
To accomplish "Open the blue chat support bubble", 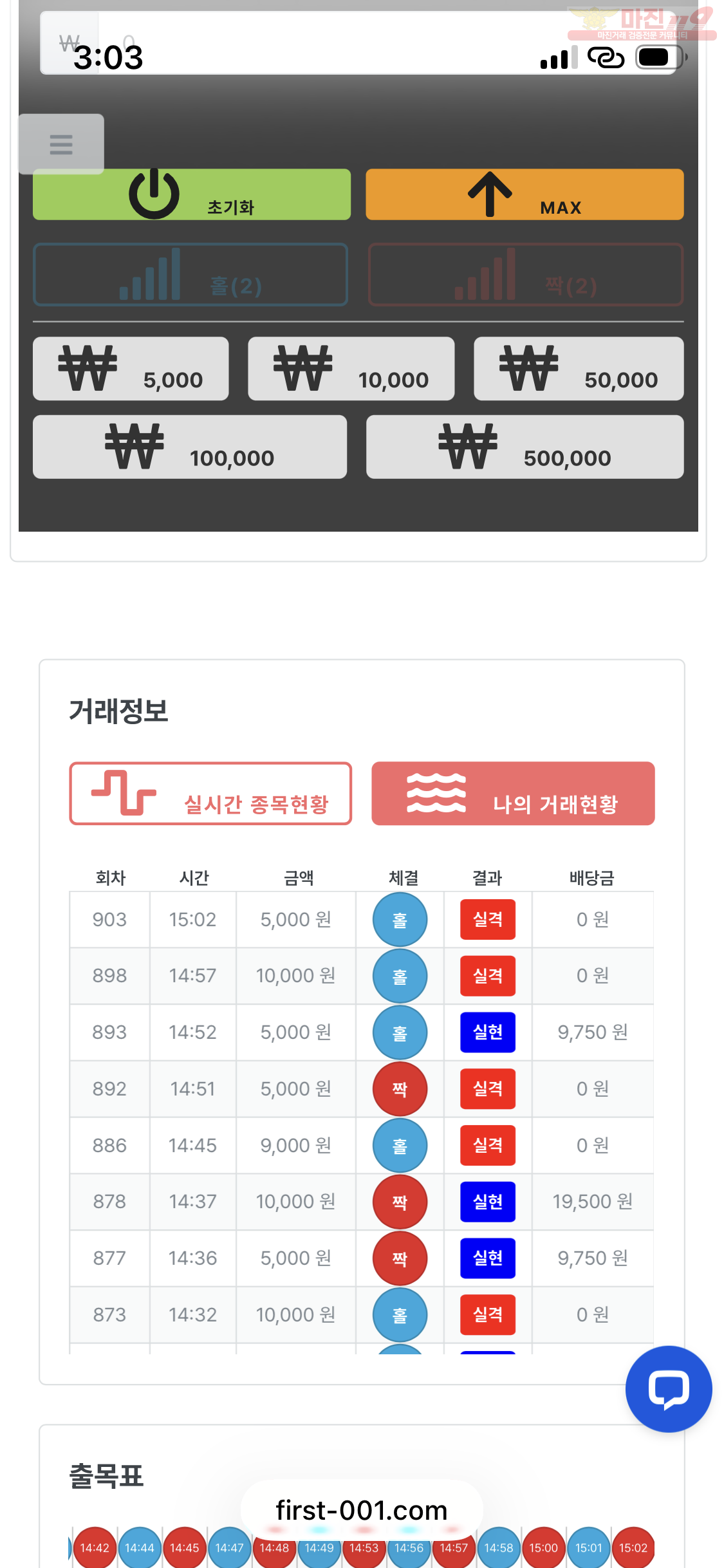I will (669, 1388).
